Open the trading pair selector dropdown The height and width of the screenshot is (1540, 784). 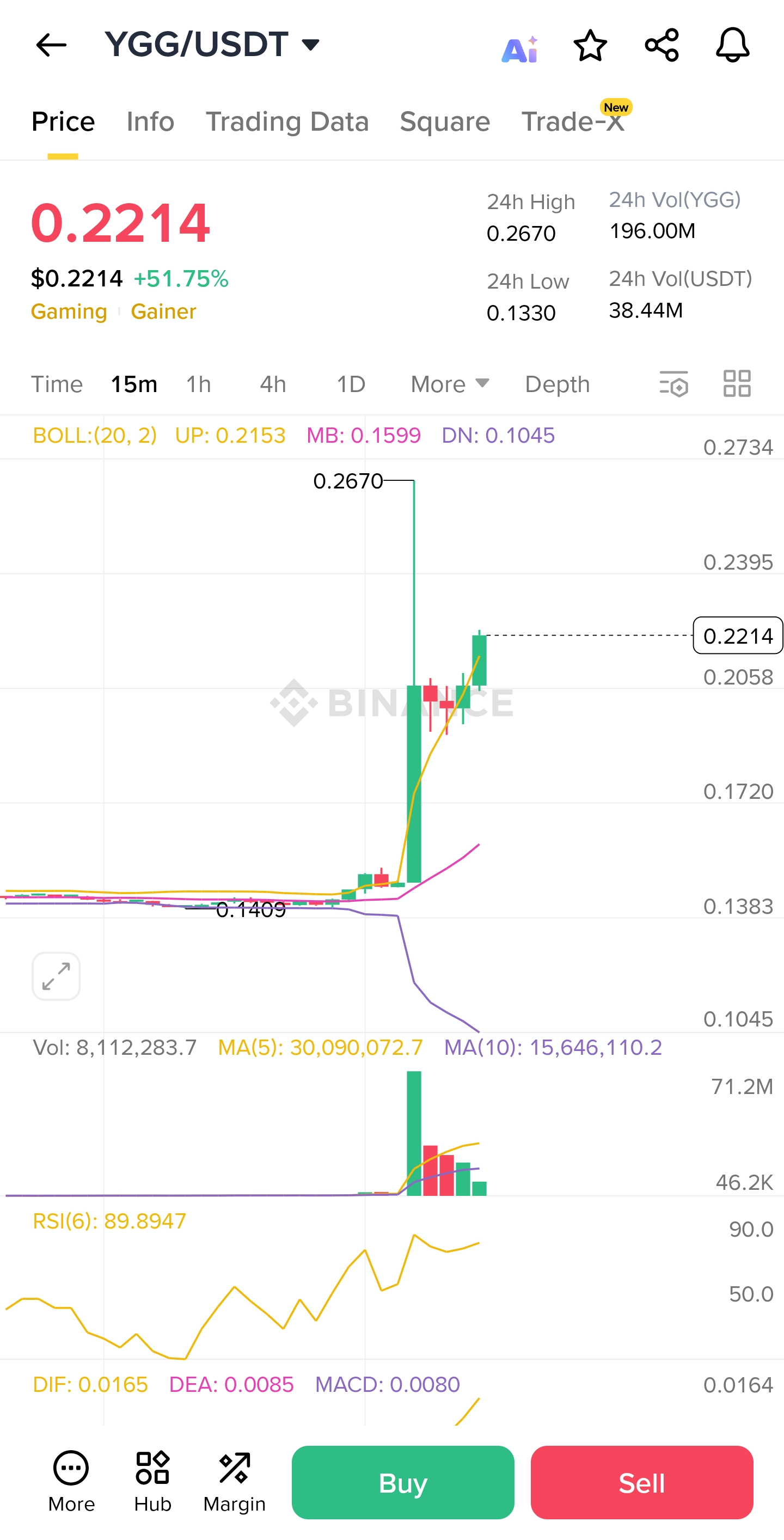310,45
